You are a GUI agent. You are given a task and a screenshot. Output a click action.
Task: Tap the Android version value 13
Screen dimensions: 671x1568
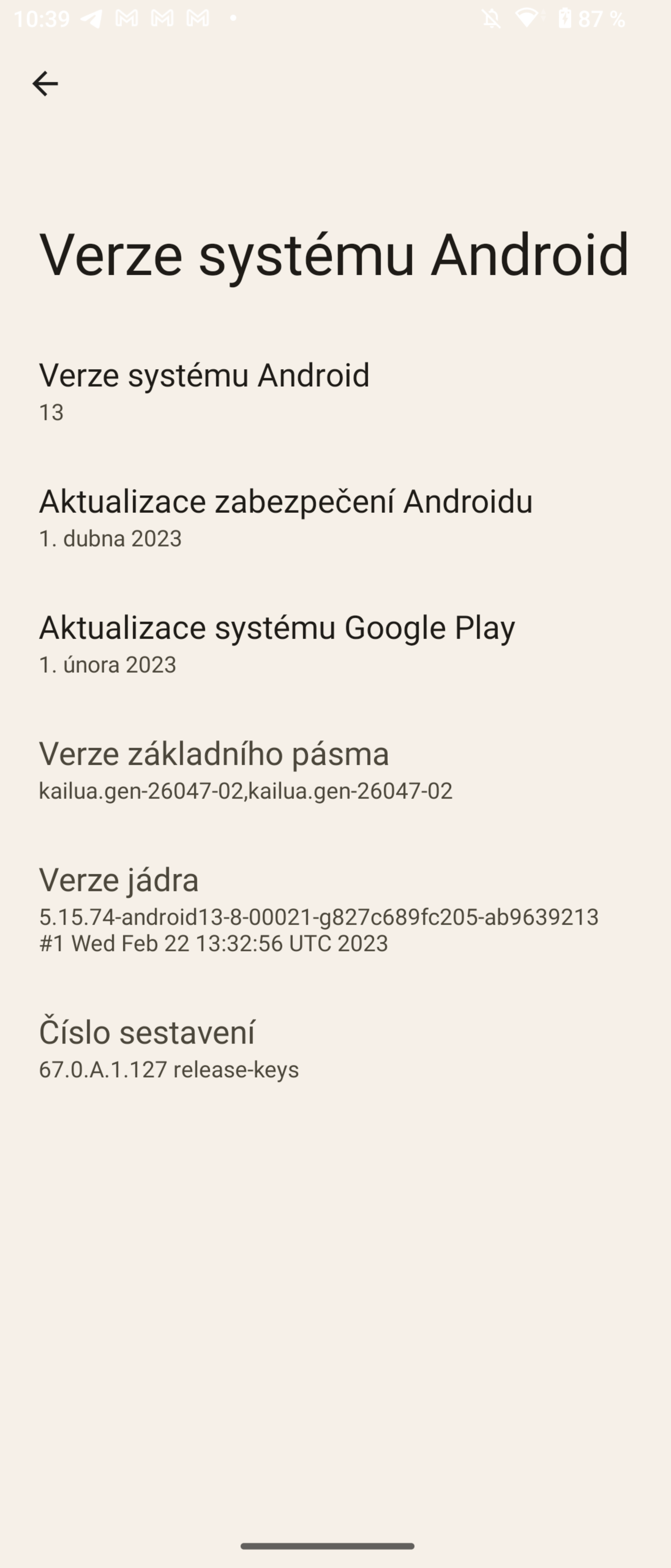pyautogui.click(x=52, y=413)
